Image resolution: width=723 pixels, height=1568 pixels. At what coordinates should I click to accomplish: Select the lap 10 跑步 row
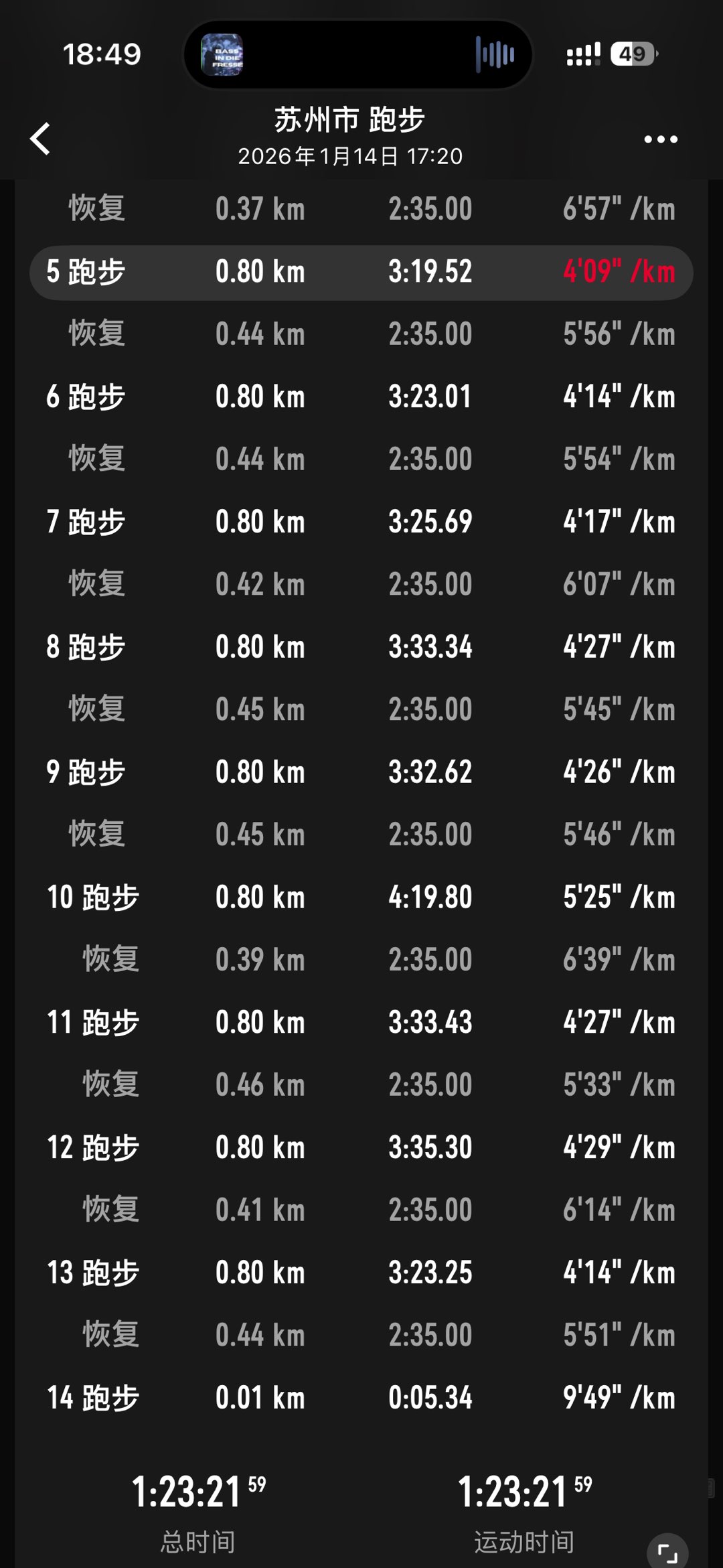361,898
